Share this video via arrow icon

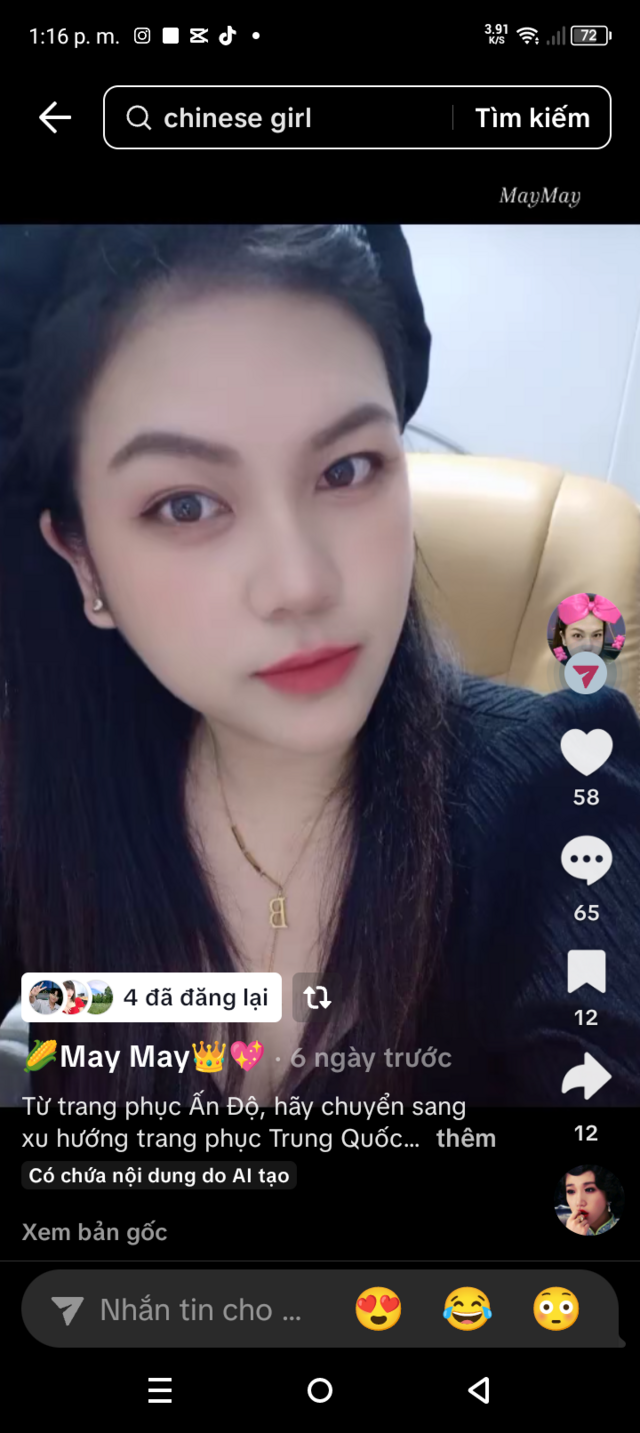point(586,1077)
